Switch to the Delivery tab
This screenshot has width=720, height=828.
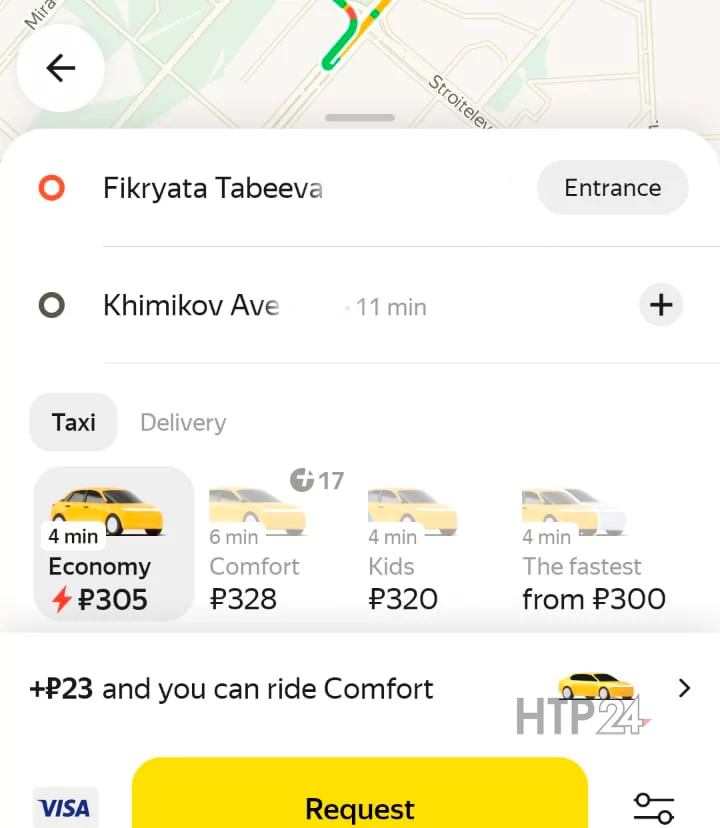pos(183,423)
